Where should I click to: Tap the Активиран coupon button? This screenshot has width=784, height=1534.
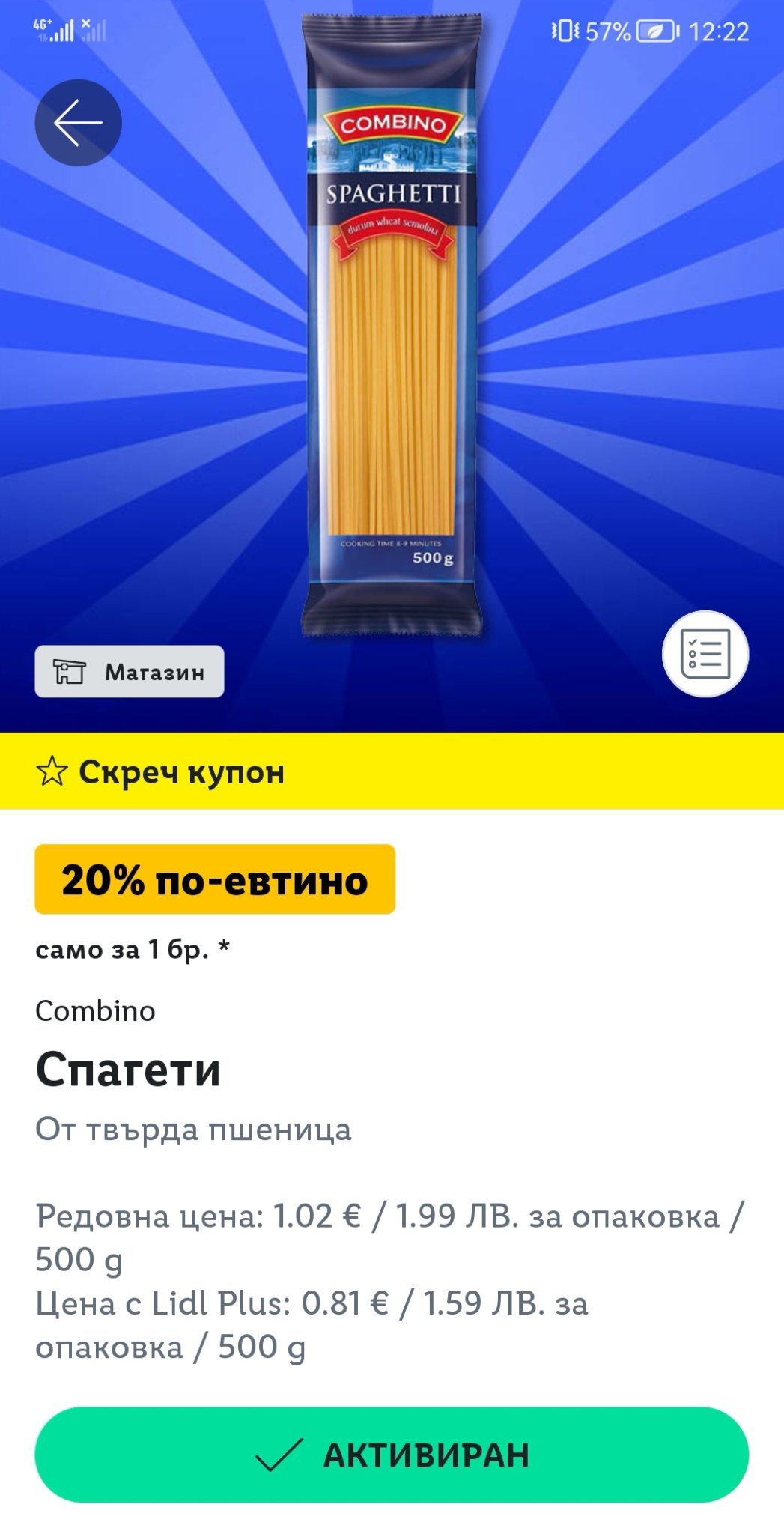[392, 1454]
